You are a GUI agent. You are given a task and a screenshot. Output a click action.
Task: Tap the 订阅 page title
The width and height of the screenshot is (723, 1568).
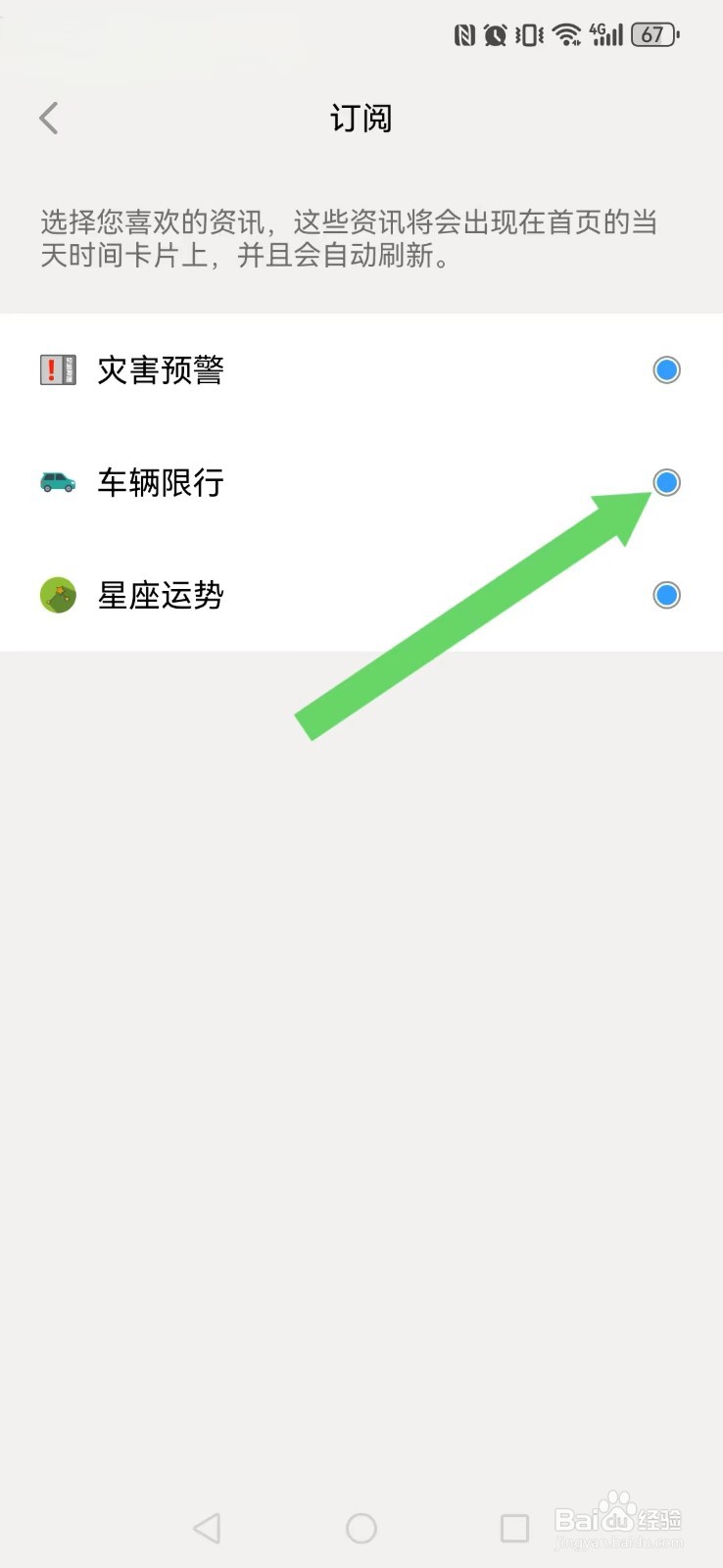[x=361, y=117]
